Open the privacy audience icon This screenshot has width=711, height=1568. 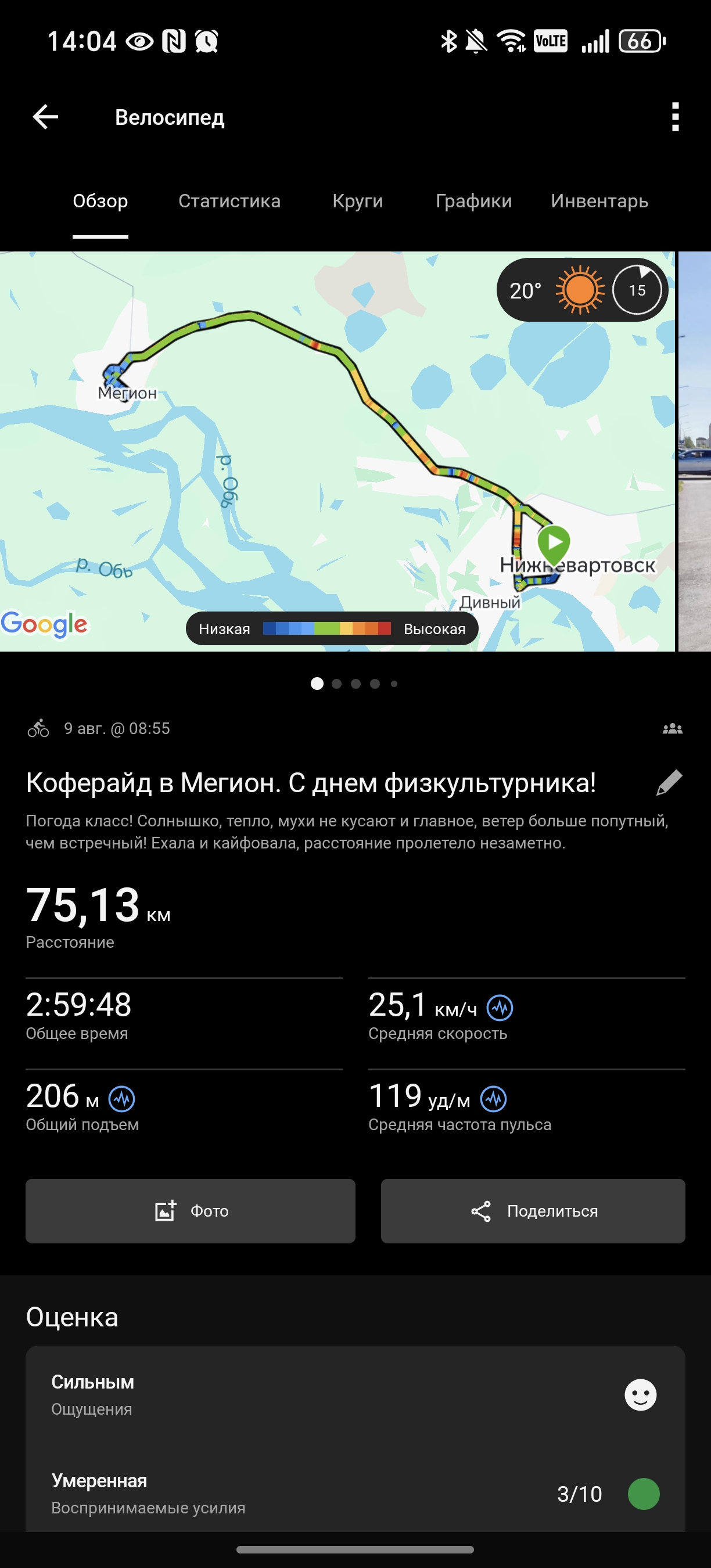pos(673,729)
